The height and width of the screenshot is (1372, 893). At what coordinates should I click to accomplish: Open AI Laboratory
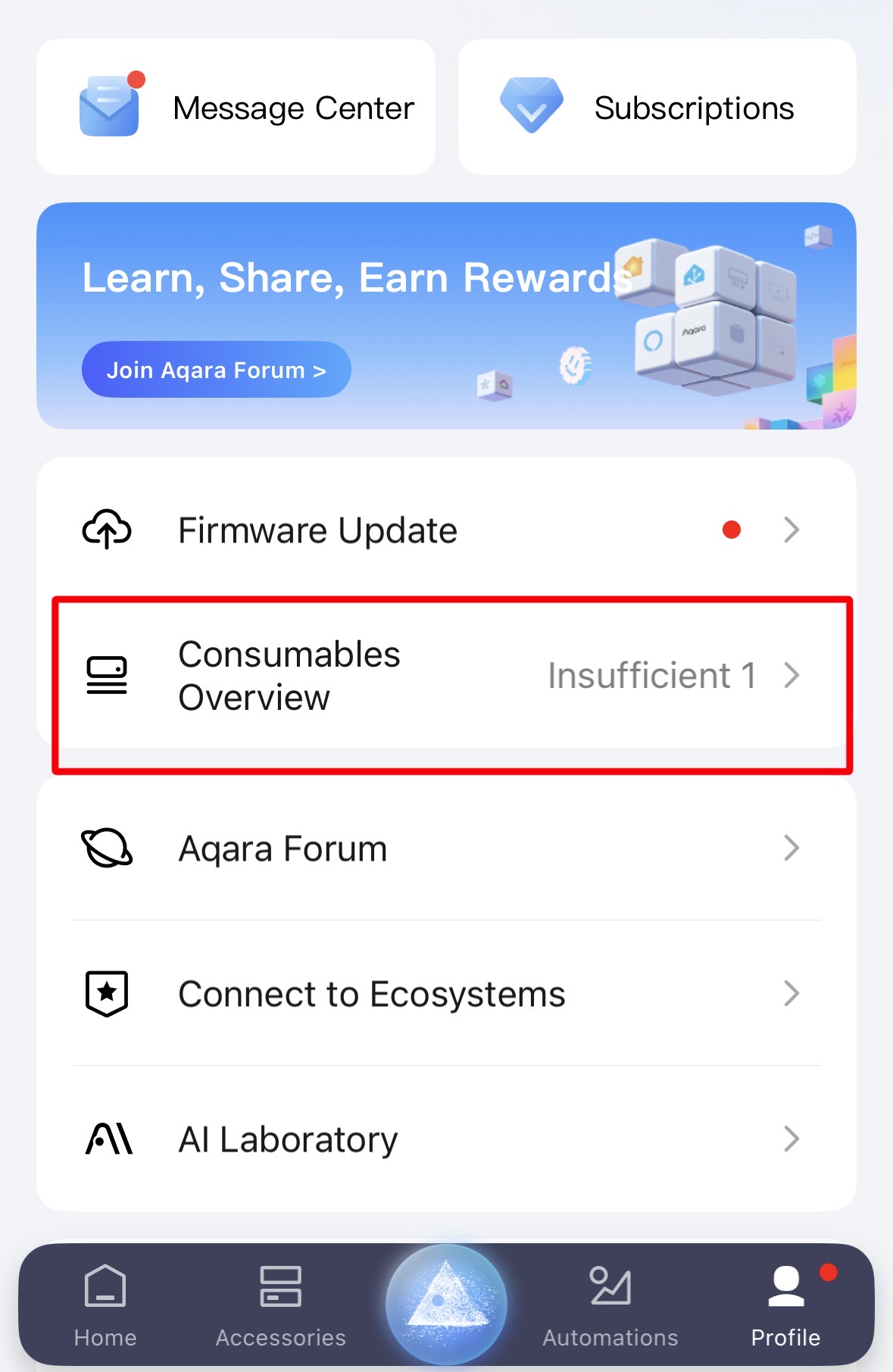click(x=446, y=1139)
